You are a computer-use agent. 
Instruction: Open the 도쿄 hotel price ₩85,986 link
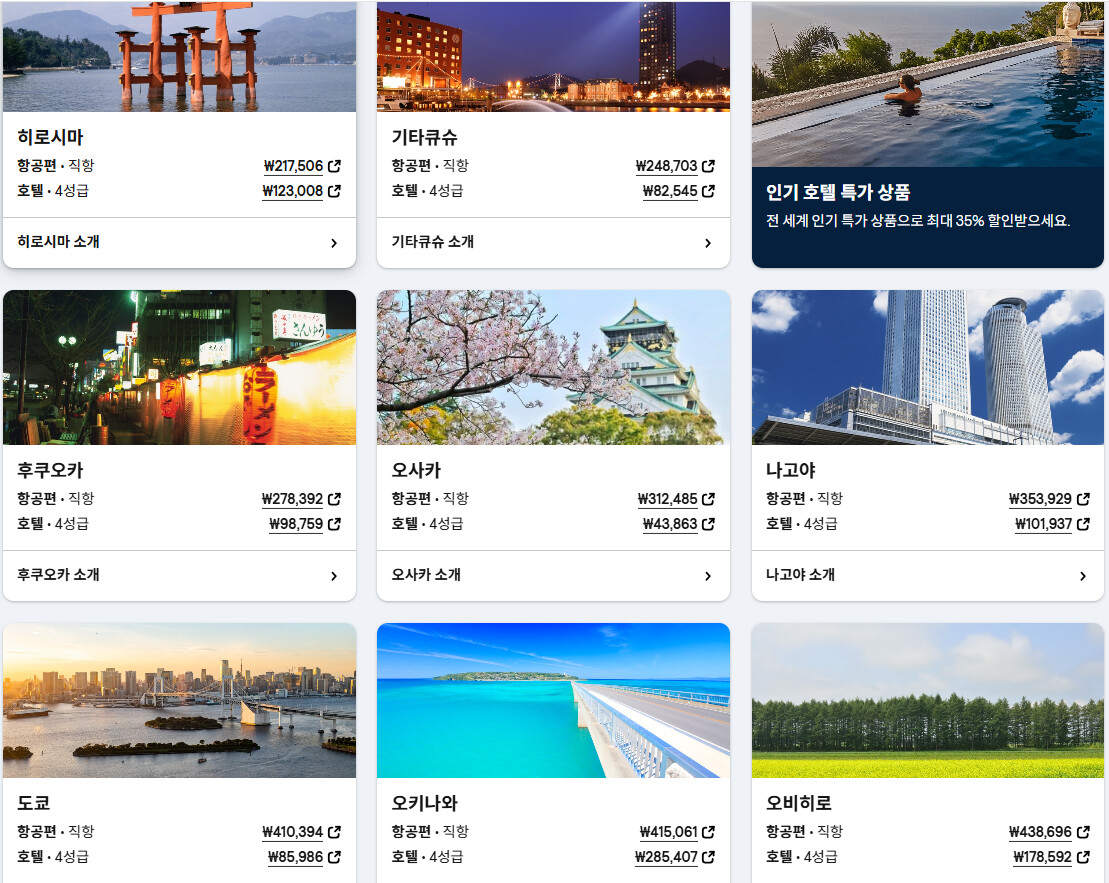(x=304, y=858)
